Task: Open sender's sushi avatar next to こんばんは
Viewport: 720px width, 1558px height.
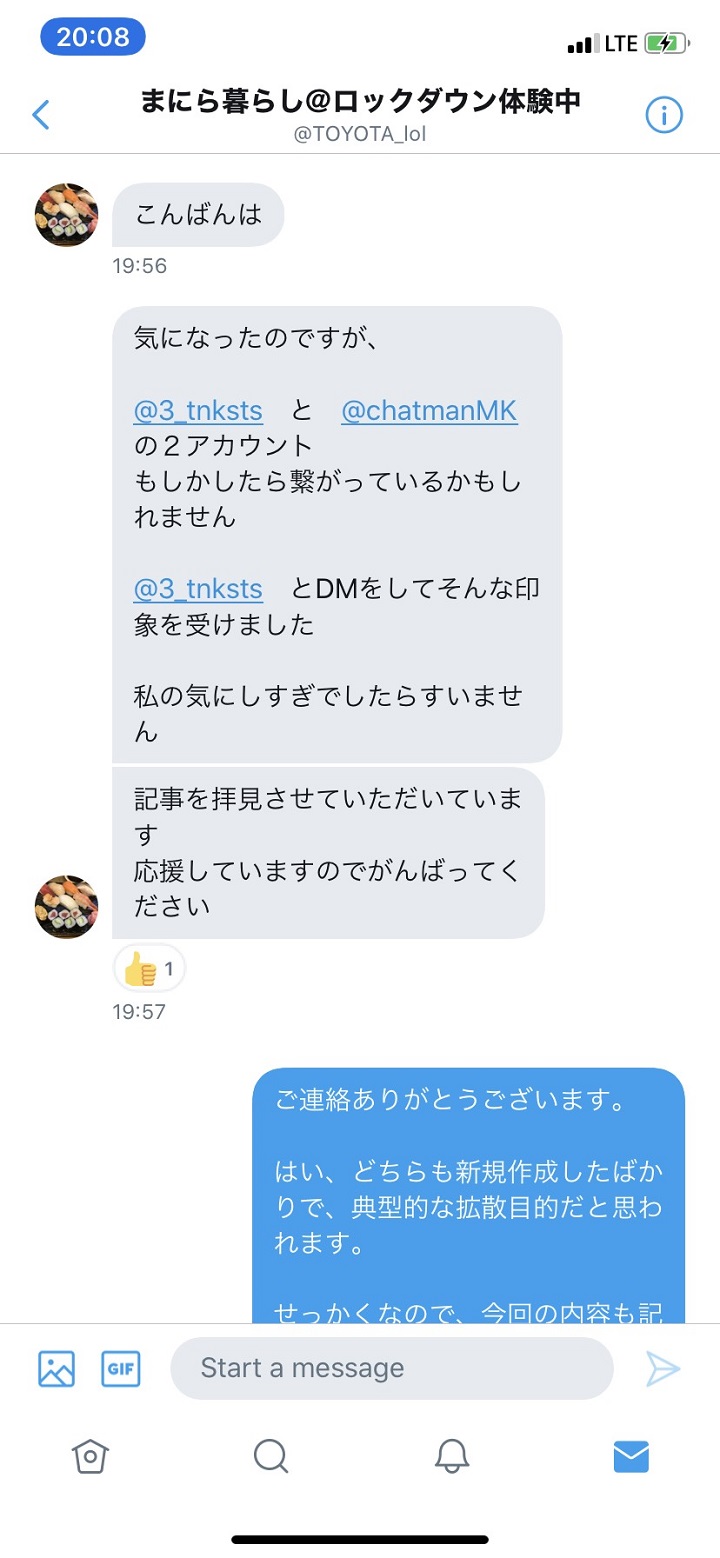Action: tap(67, 214)
